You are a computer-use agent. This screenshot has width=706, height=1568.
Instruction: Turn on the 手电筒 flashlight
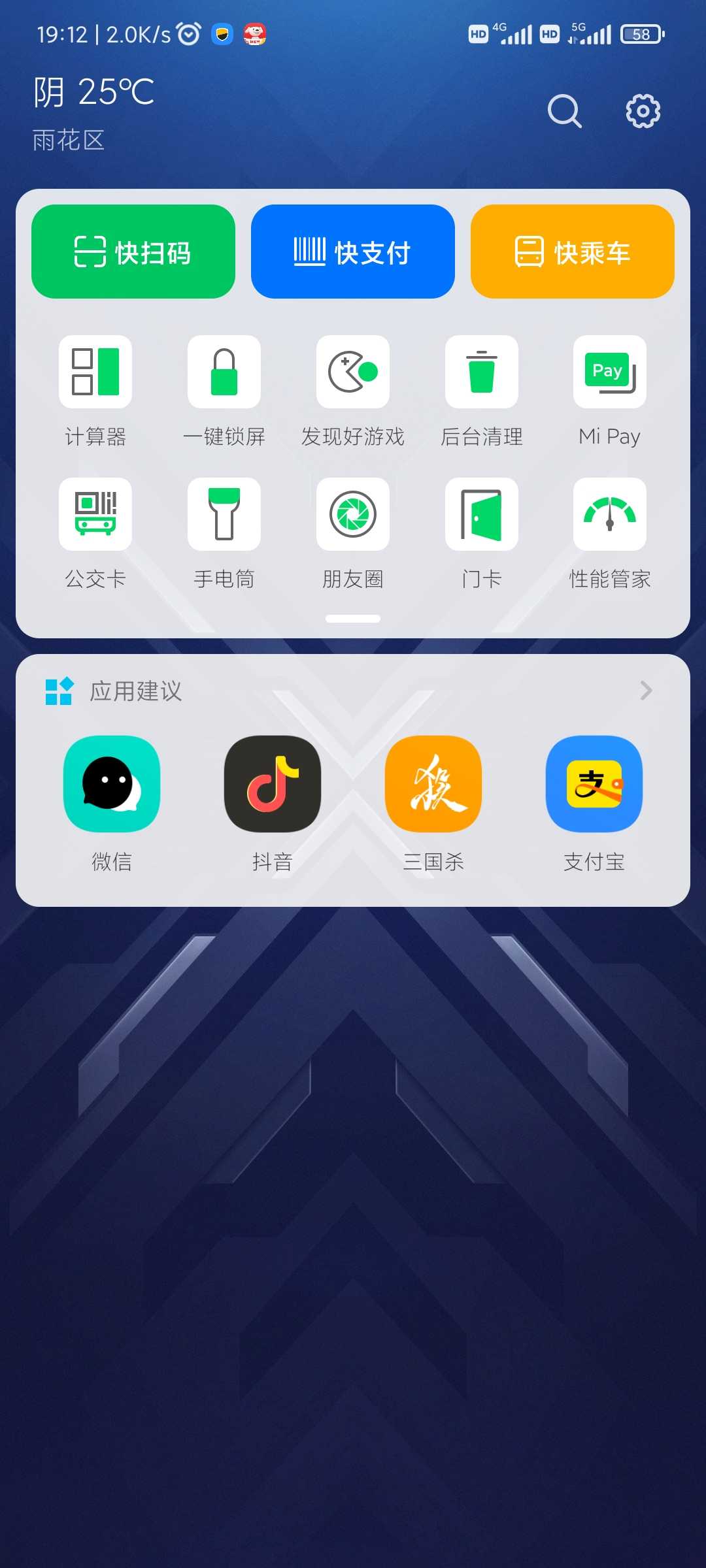[x=224, y=515]
